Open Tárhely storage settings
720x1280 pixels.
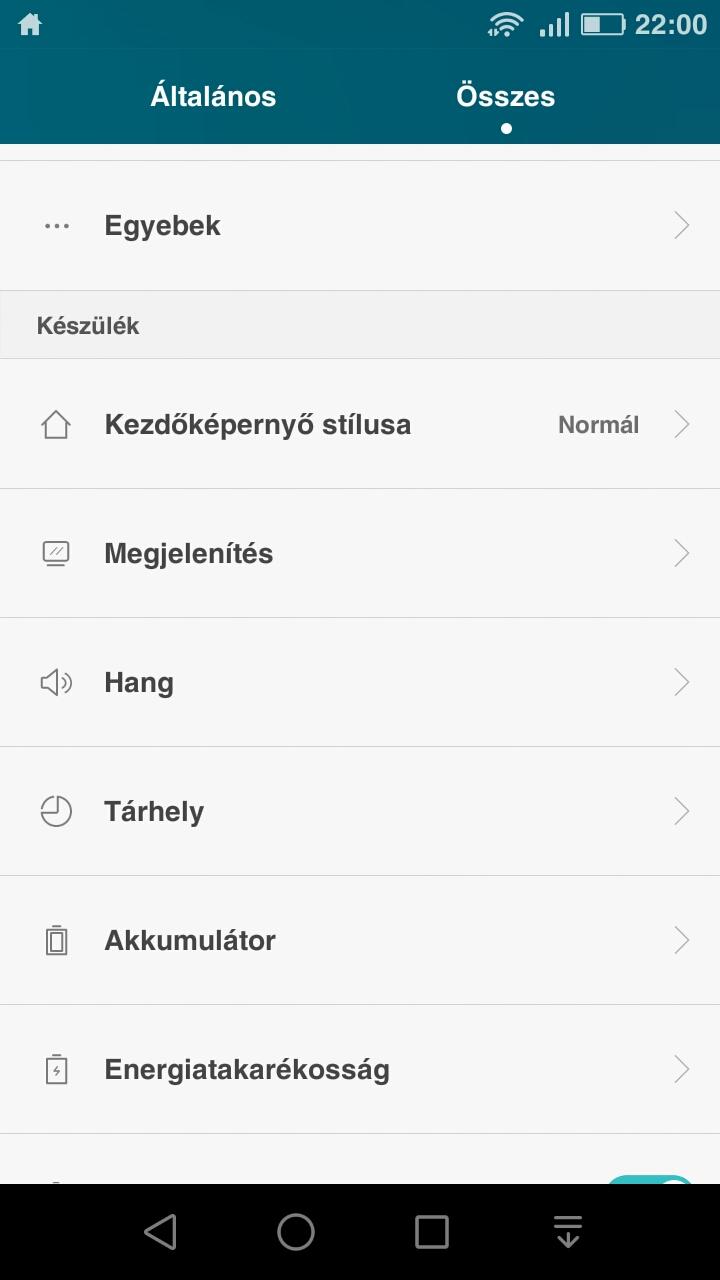tap(360, 811)
